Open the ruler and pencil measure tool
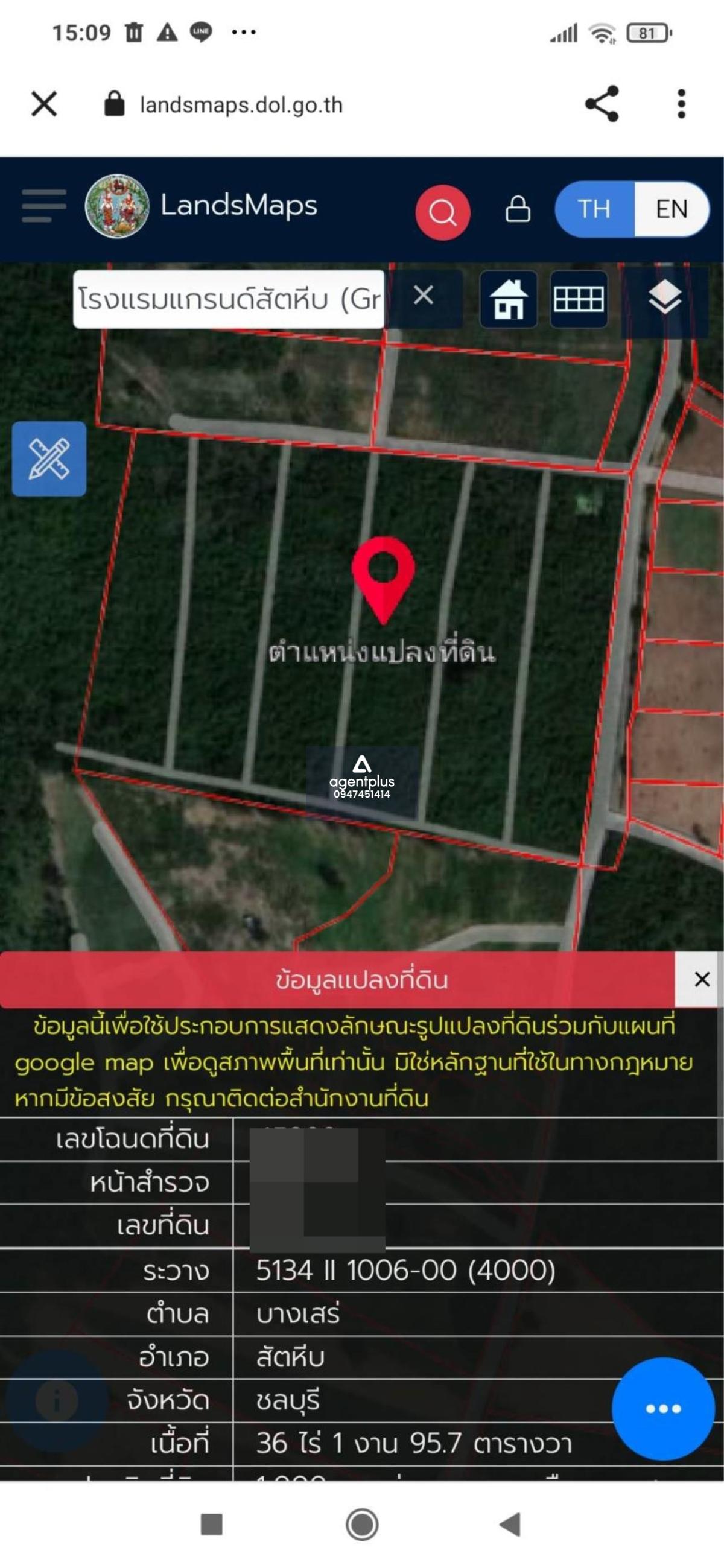The image size is (724, 1568). coord(49,459)
